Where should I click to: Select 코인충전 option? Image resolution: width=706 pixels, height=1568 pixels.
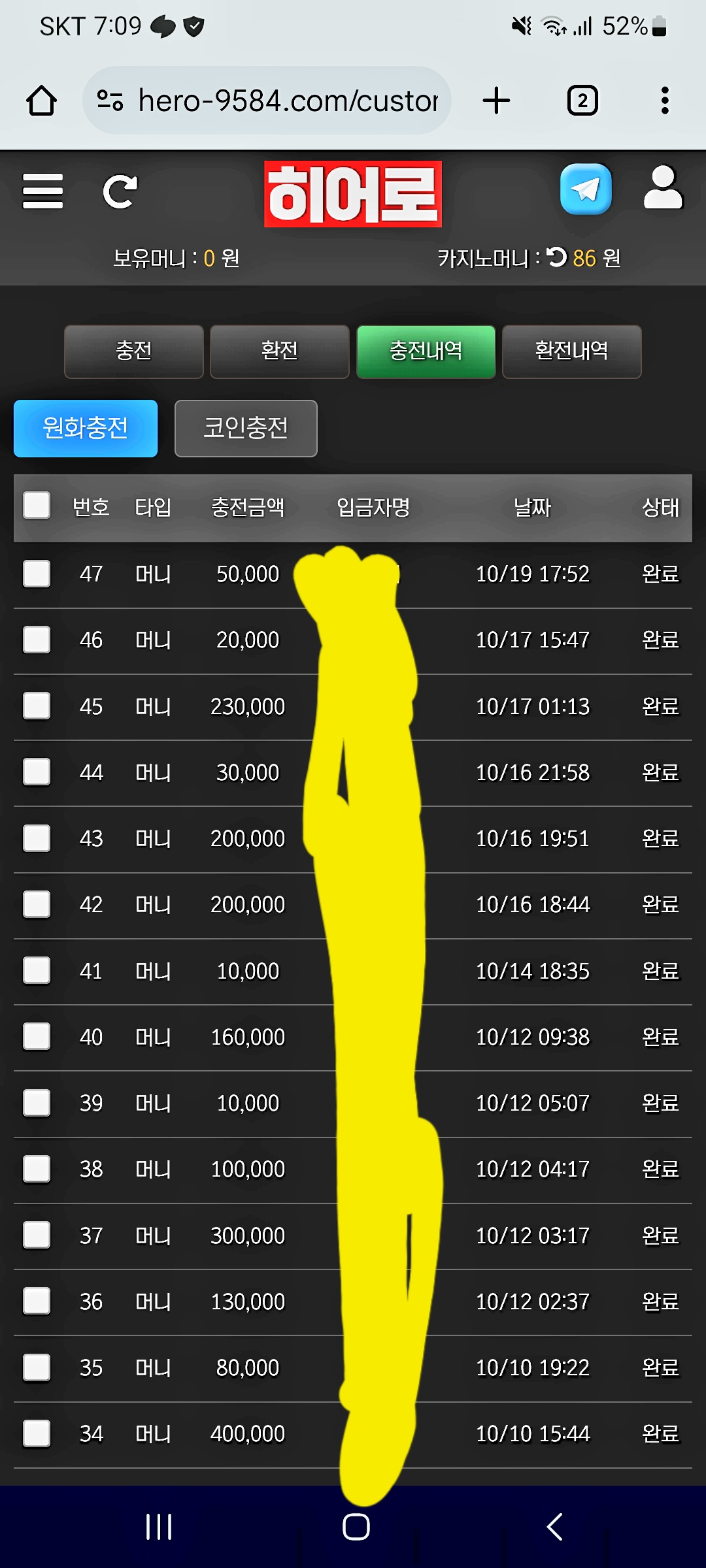tap(246, 429)
